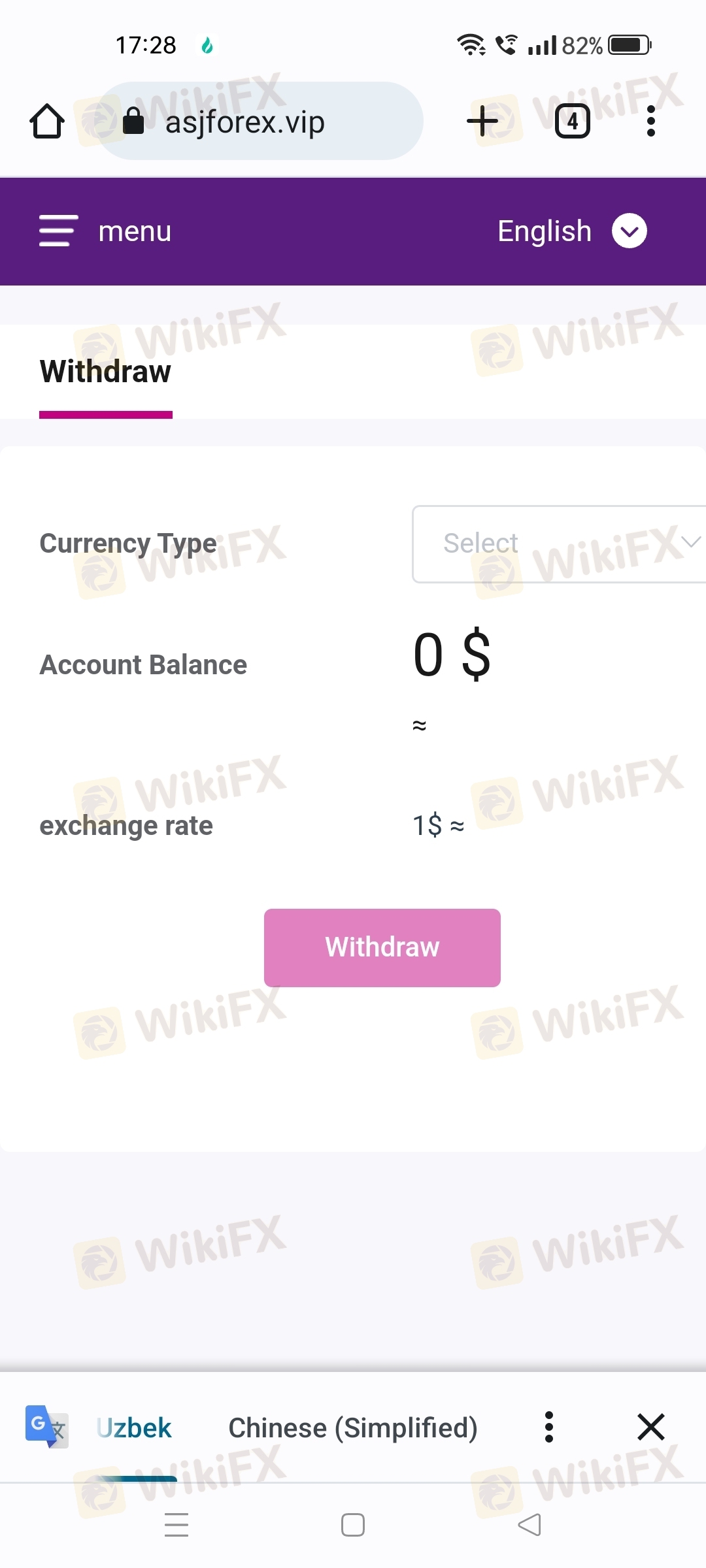Screen dimensions: 706x1568
Task: Open the Currency Type select dropdown
Action: pyautogui.click(x=559, y=544)
